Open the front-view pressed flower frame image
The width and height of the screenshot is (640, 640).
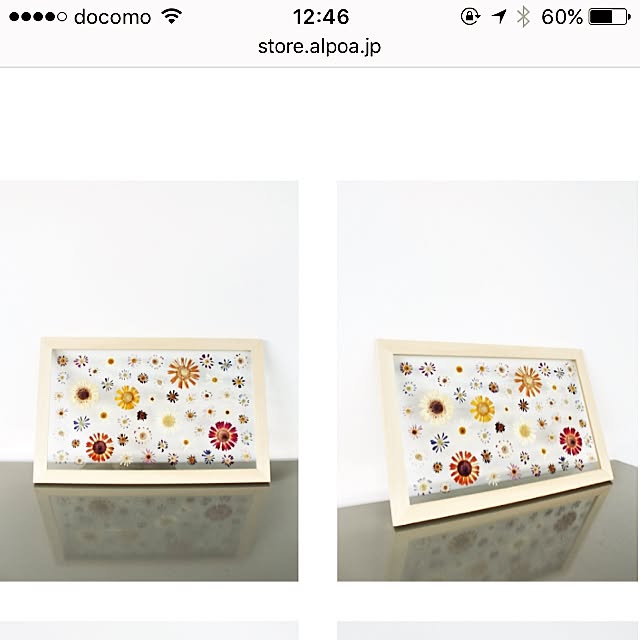pyautogui.click(x=149, y=381)
